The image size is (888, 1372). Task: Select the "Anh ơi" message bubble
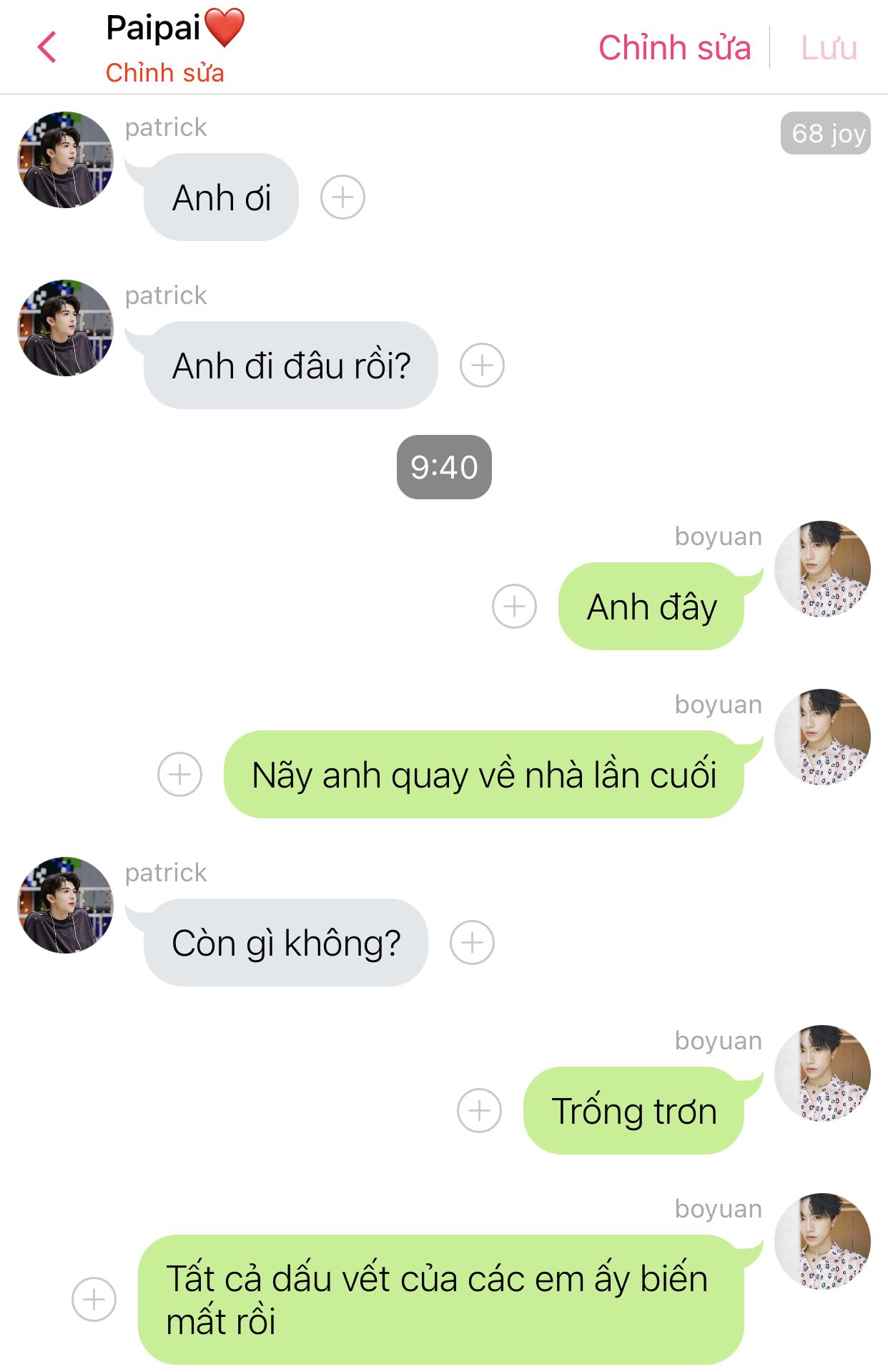click(x=221, y=198)
